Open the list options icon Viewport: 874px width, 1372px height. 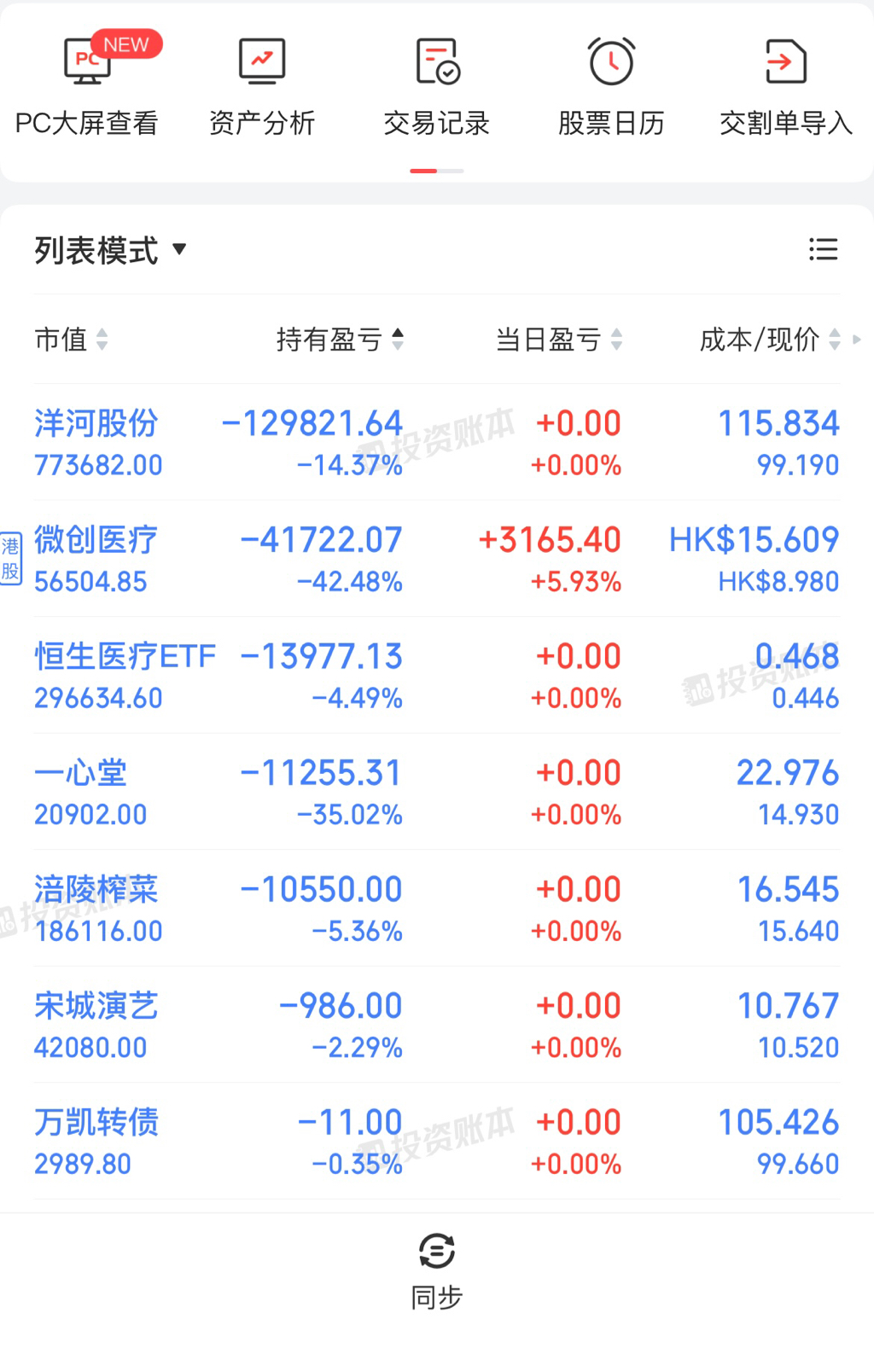point(823,249)
